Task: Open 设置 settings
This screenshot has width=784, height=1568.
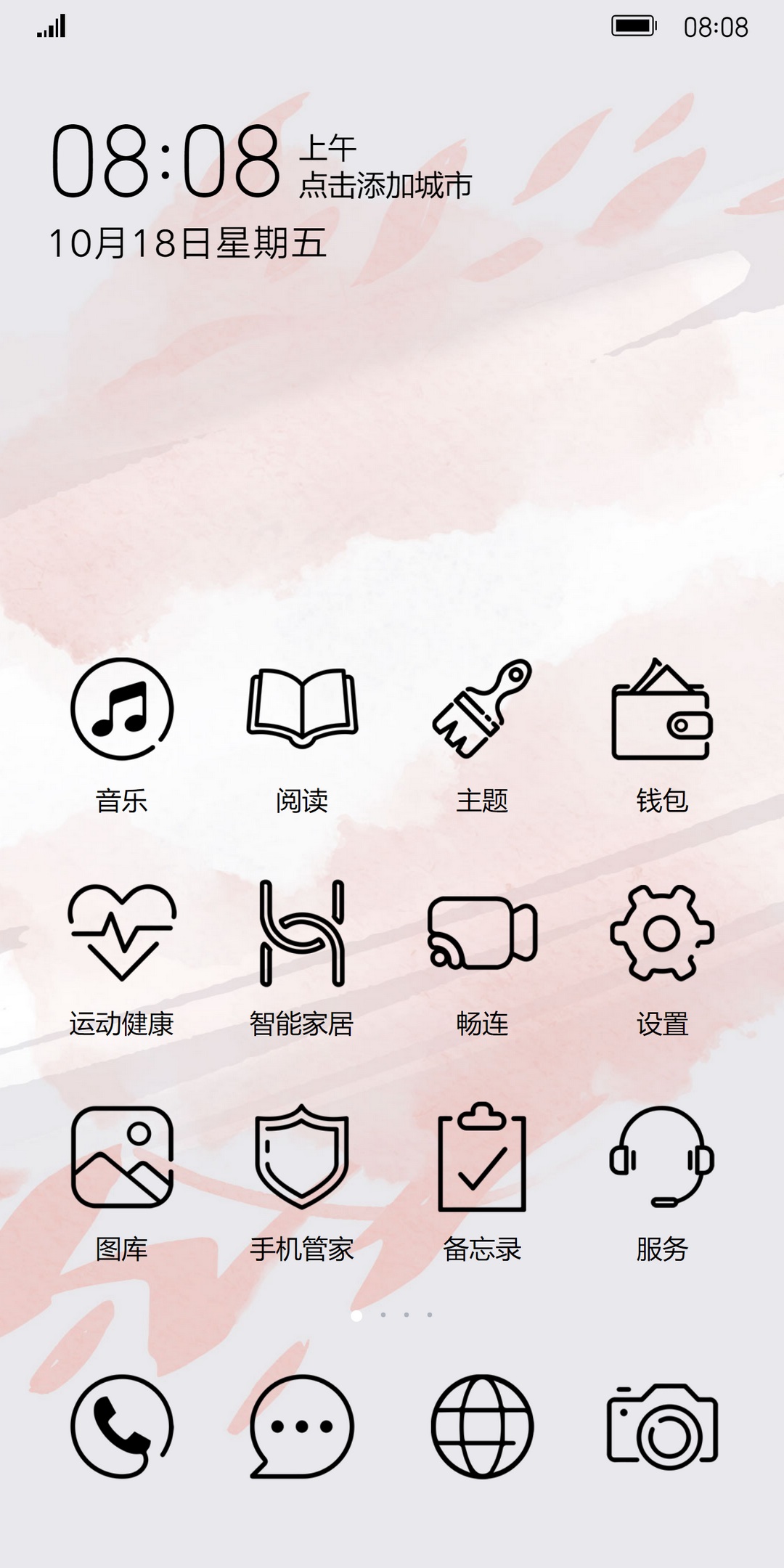Action: pos(662,934)
